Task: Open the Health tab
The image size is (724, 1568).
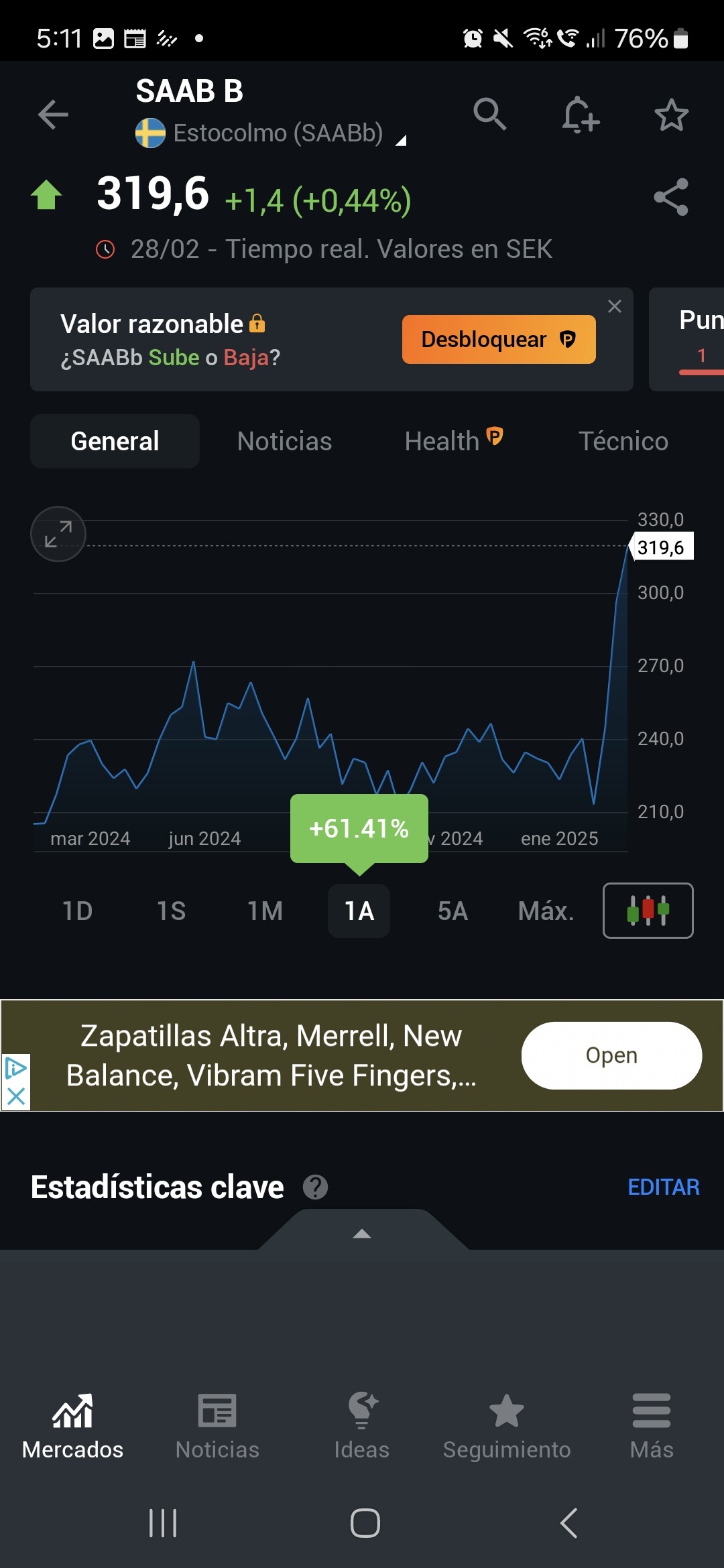Action: coord(454,441)
